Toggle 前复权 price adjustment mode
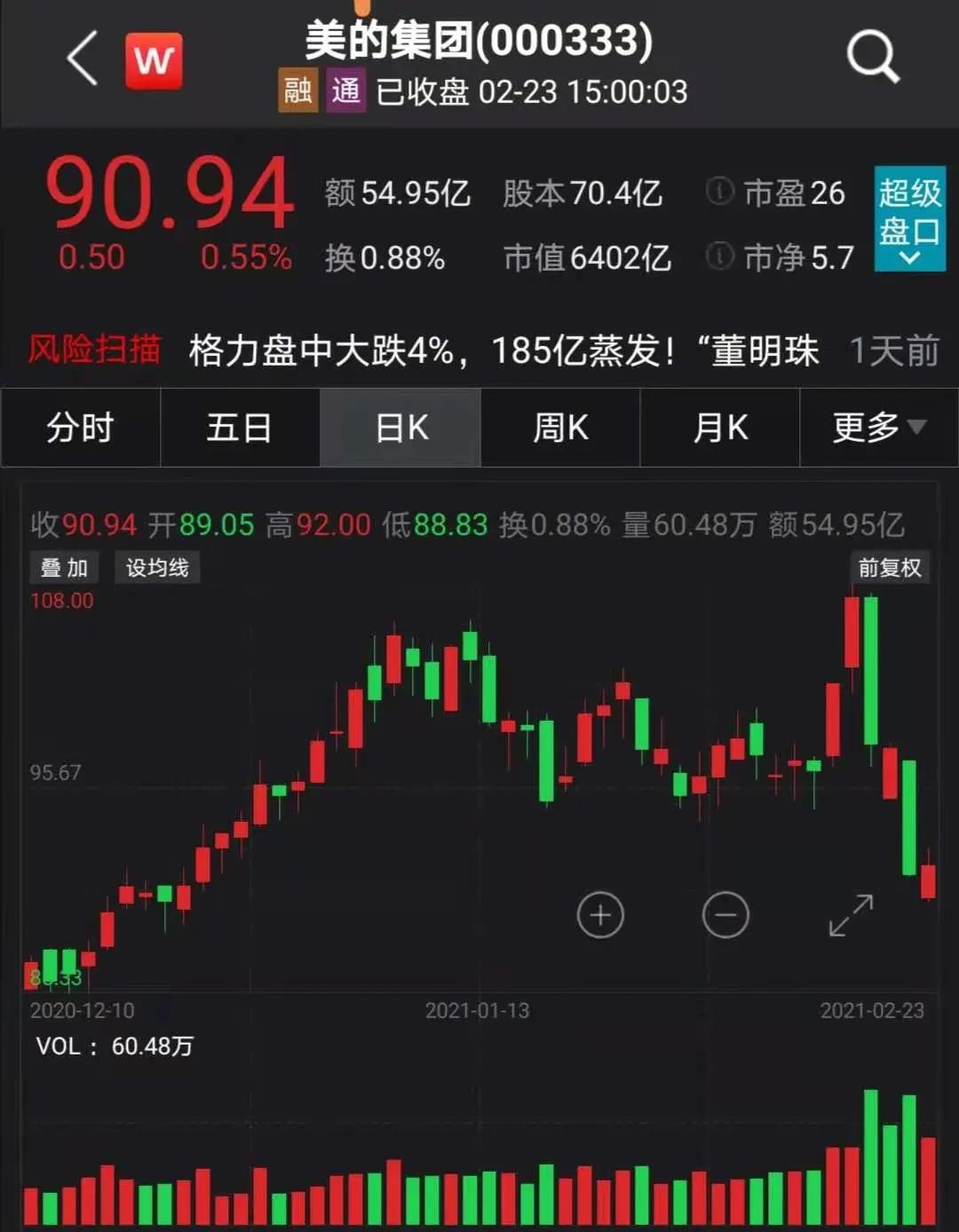This screenshot has width=959, height=1232. click(x=891, y=566)
